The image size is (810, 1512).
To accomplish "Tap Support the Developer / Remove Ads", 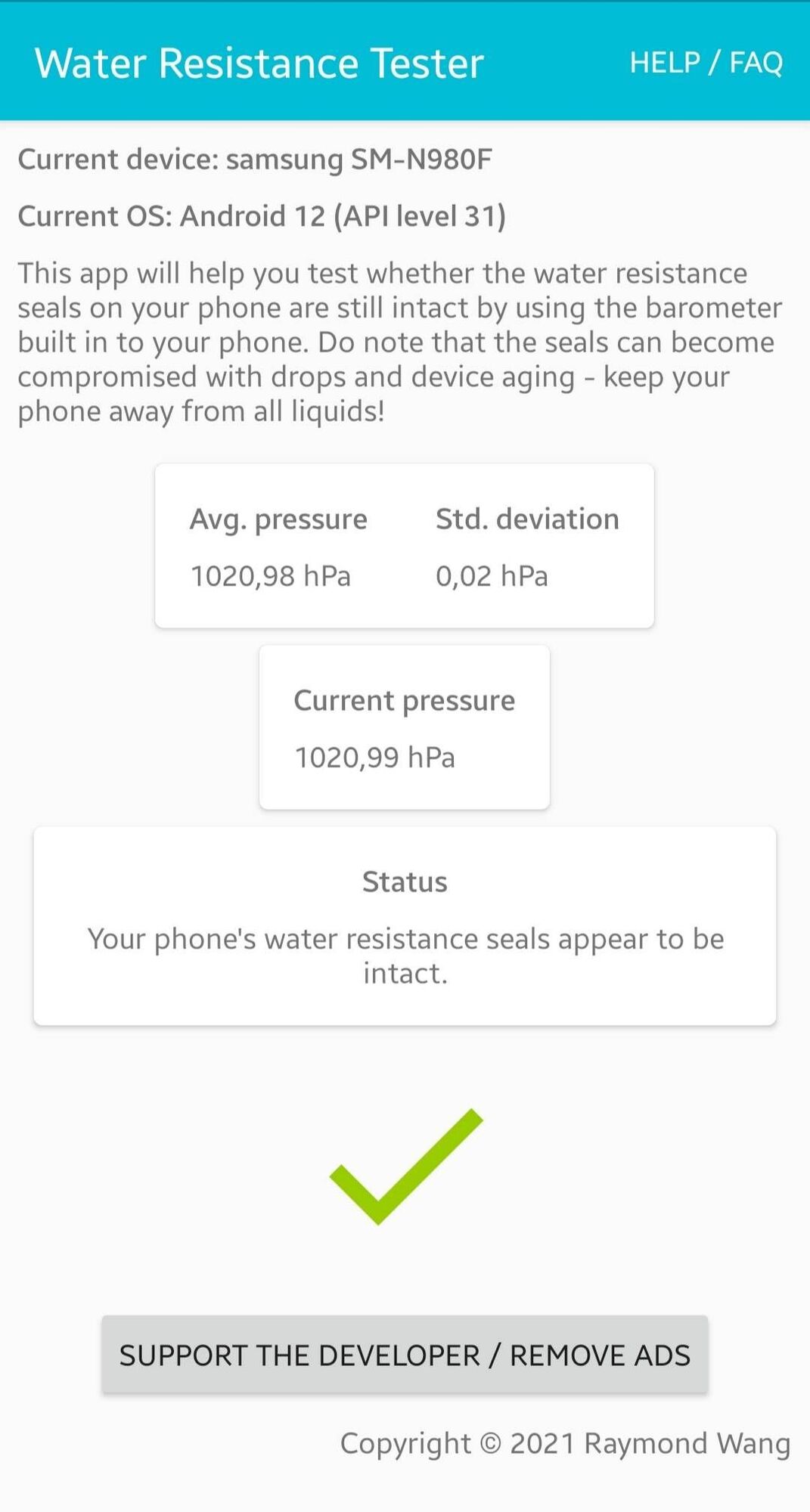I will [x=405, y=1355].
